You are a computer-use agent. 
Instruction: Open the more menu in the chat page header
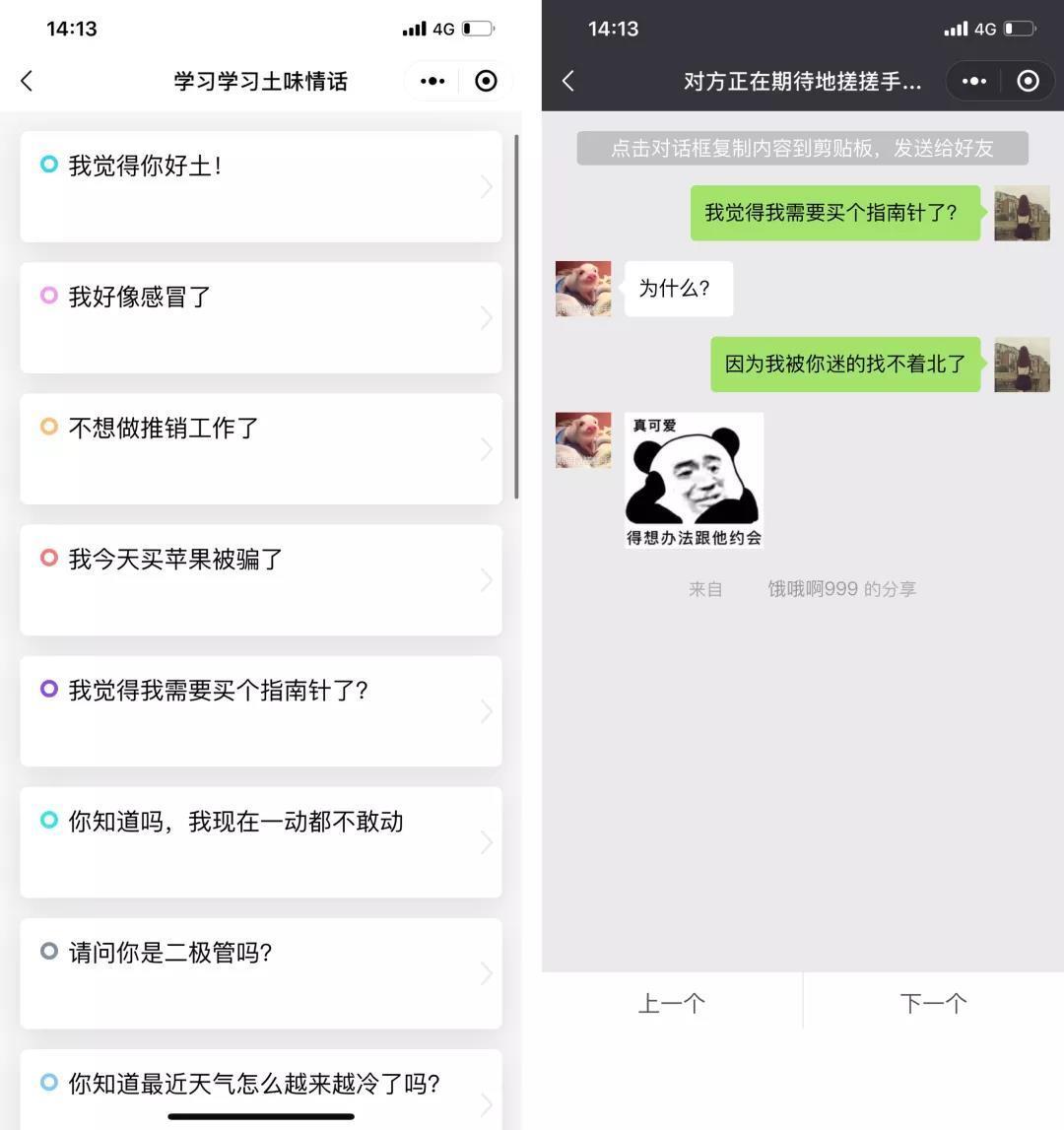click(x=973, y=81)
